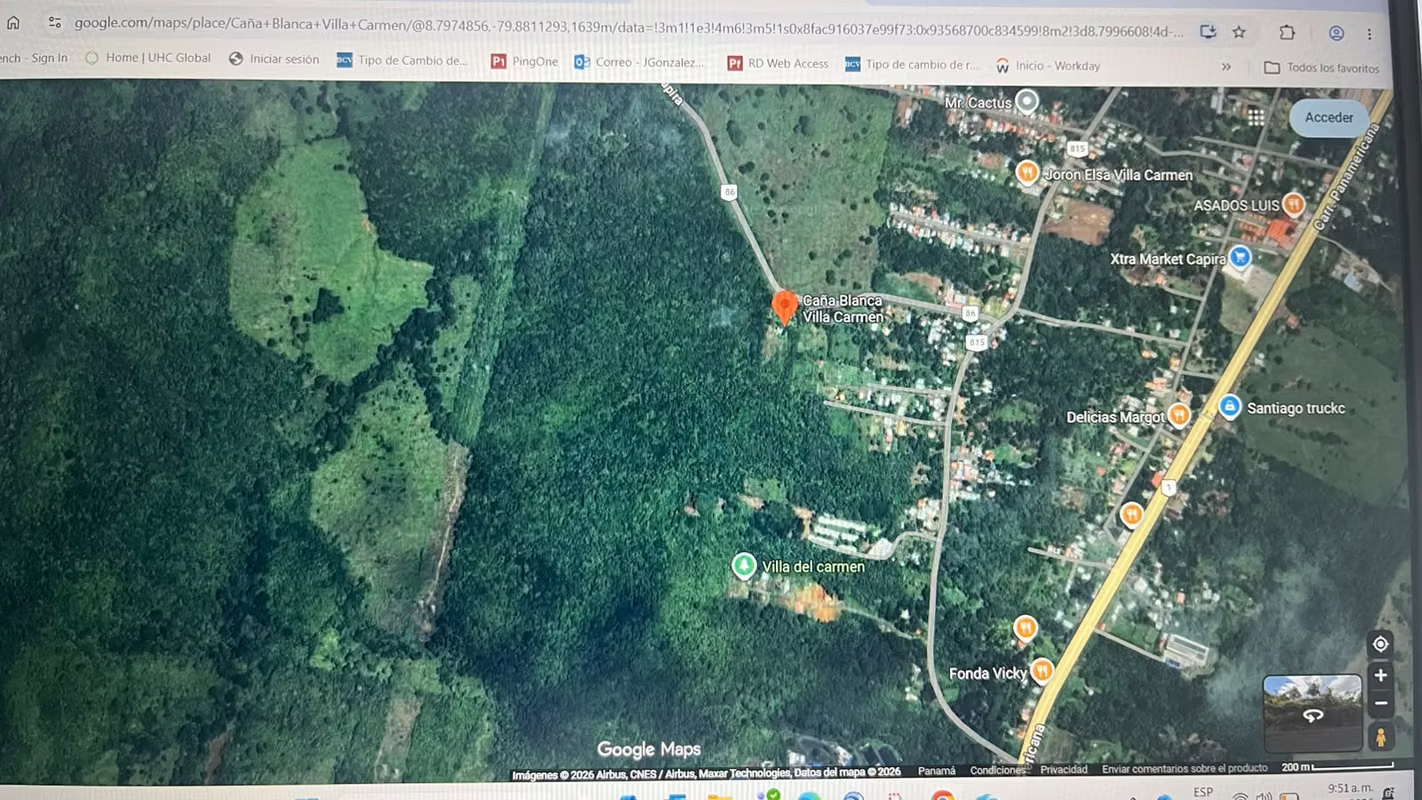Select the Street View pegman
Image resolution: width=1422 pixels, height=800 pixels.
pos(1380,737)
